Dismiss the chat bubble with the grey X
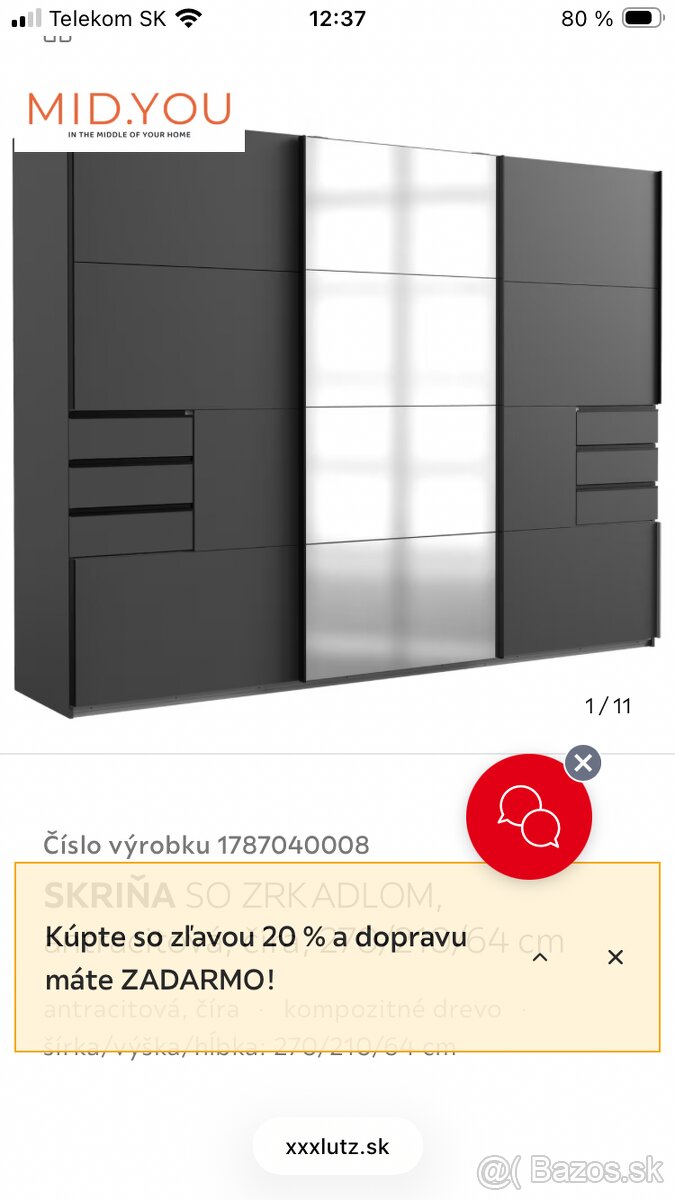This screenshot has width=675, height=1200. coord(583,764)
